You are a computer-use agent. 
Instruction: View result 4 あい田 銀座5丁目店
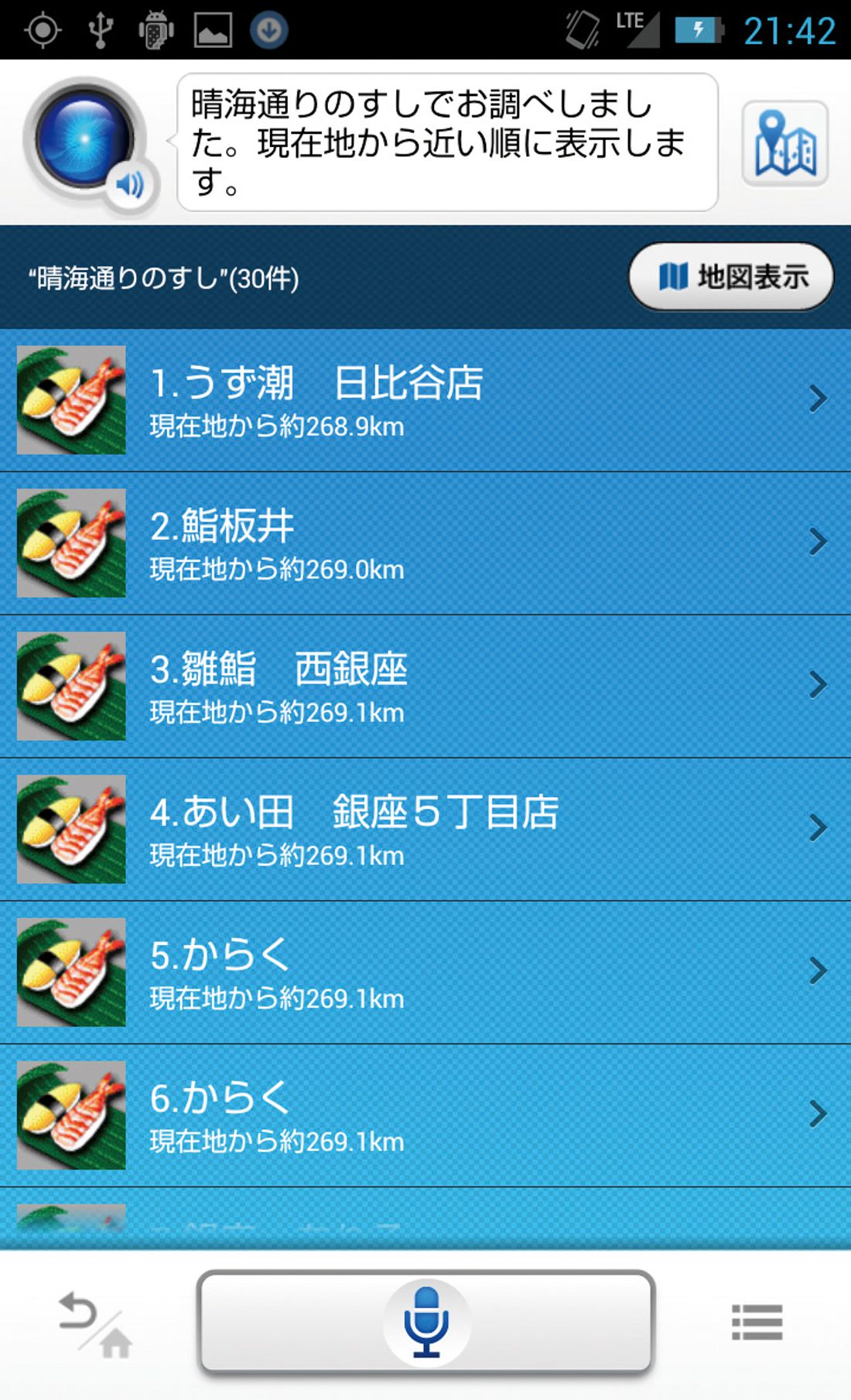(425, 829)
